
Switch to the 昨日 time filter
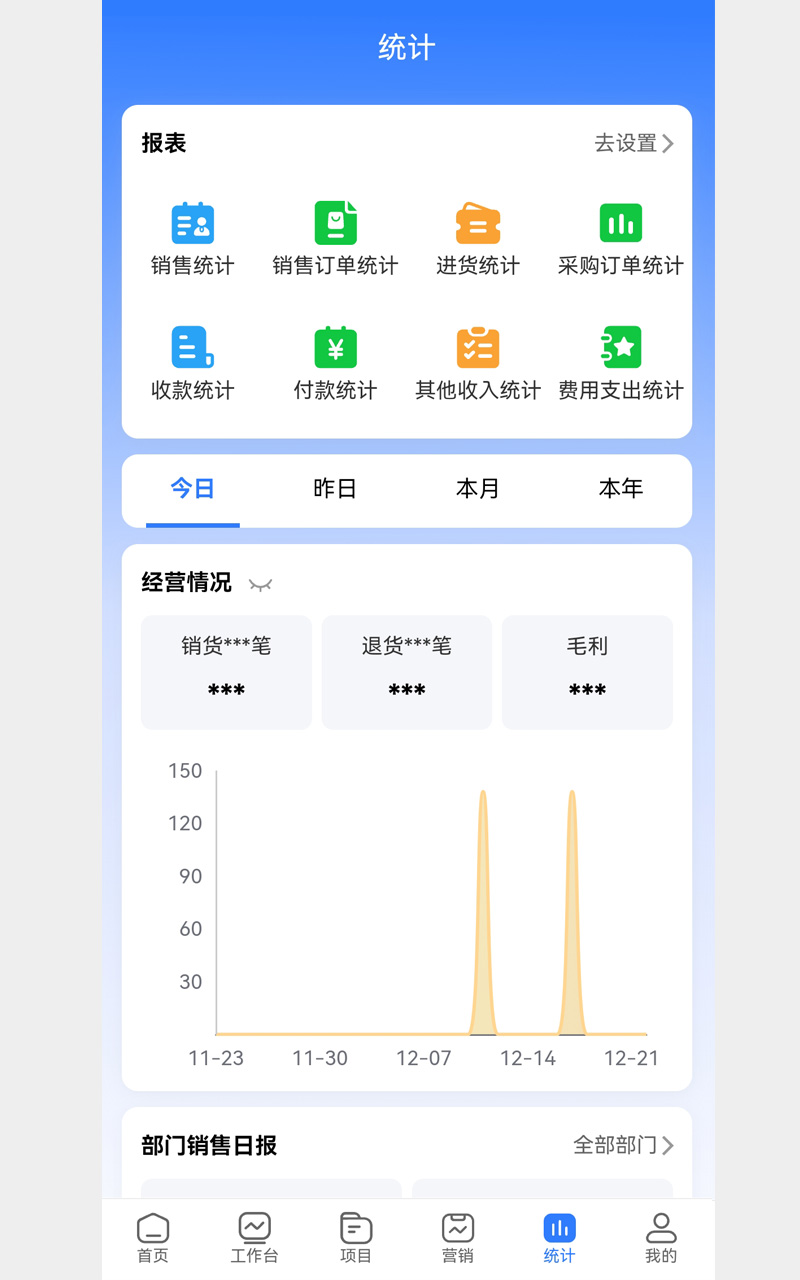(x=335, y=490)
